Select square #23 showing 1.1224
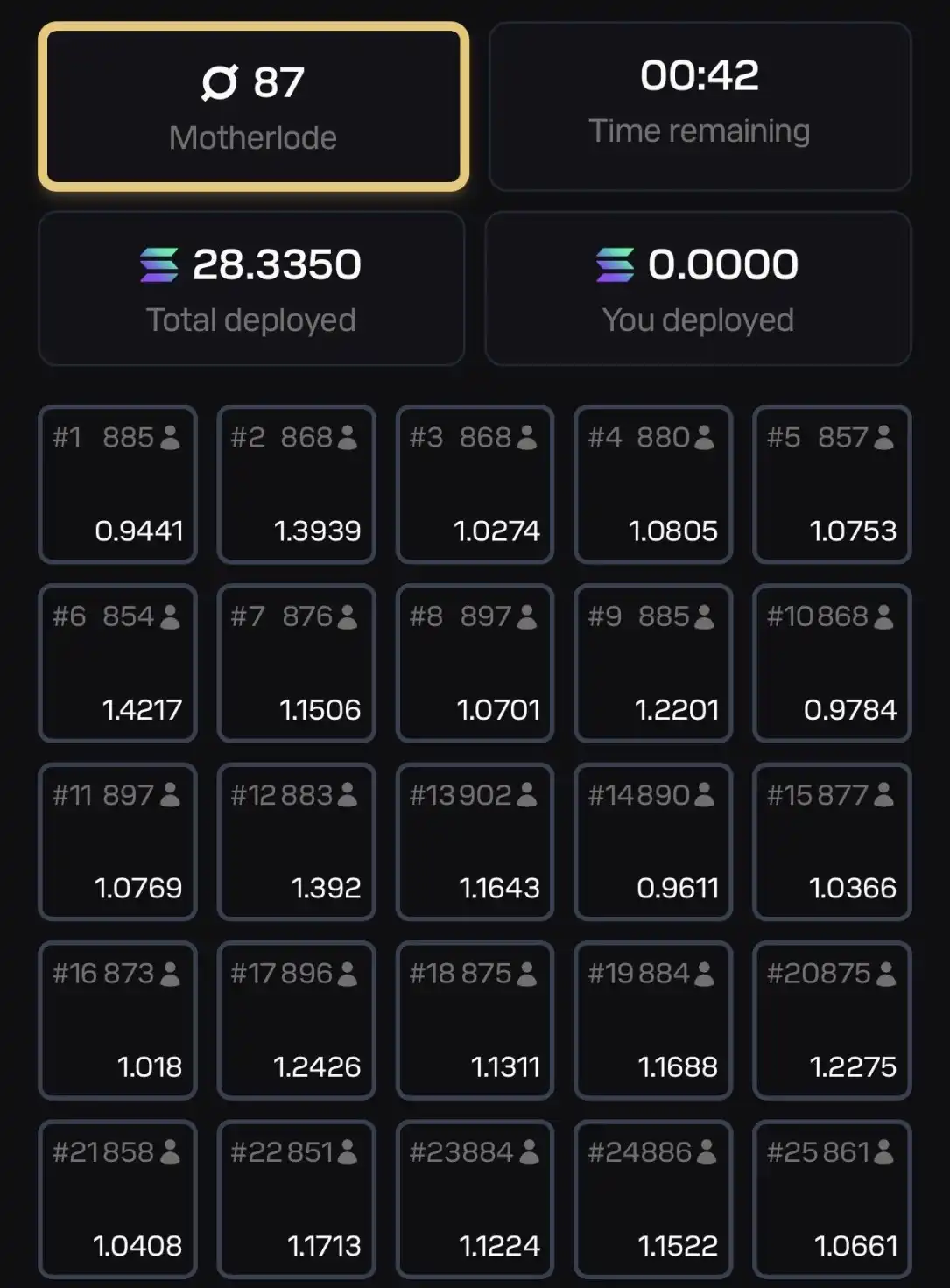 coord(475,1199)
